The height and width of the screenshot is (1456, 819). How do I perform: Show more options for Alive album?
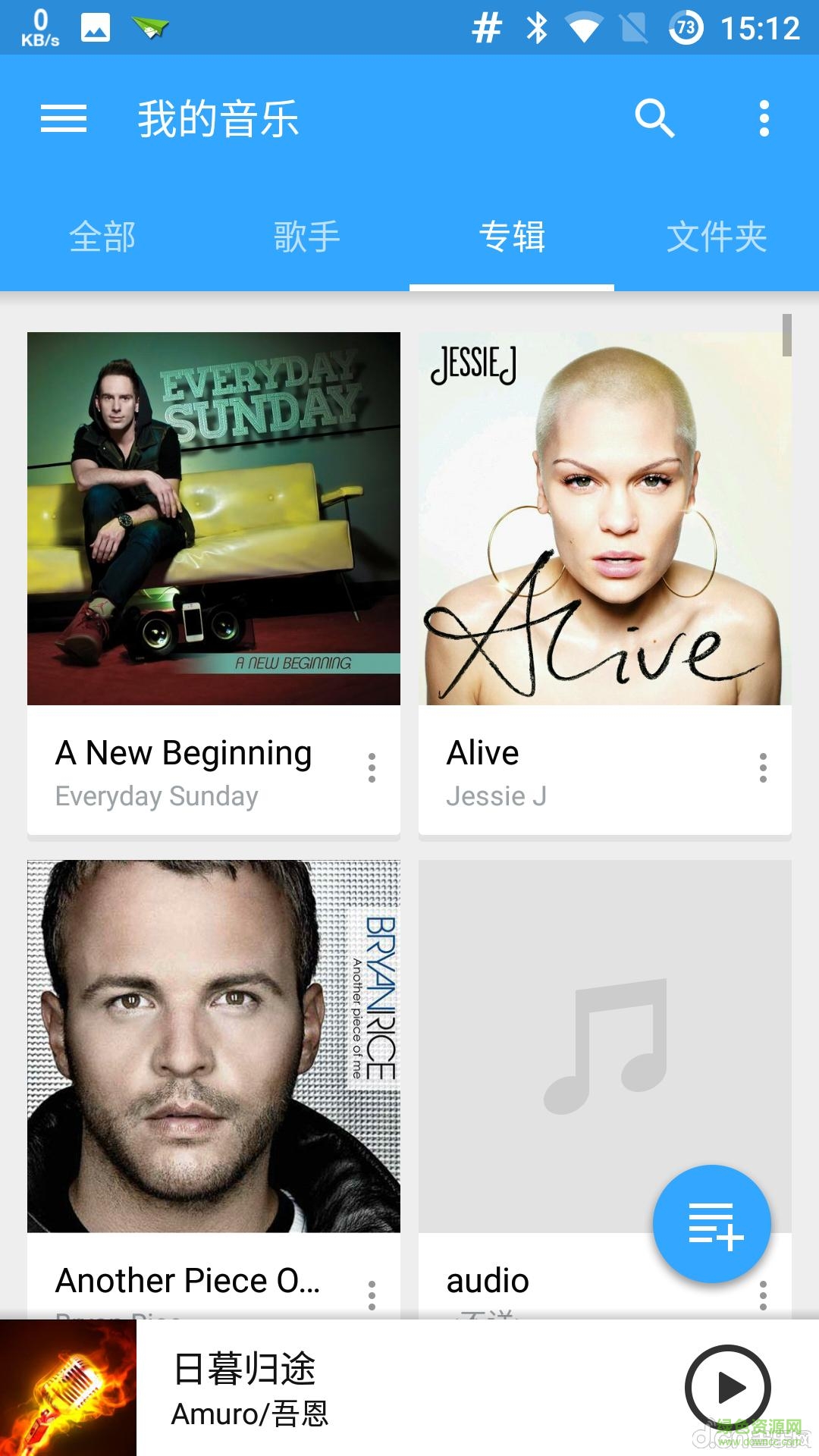(763, 767)
